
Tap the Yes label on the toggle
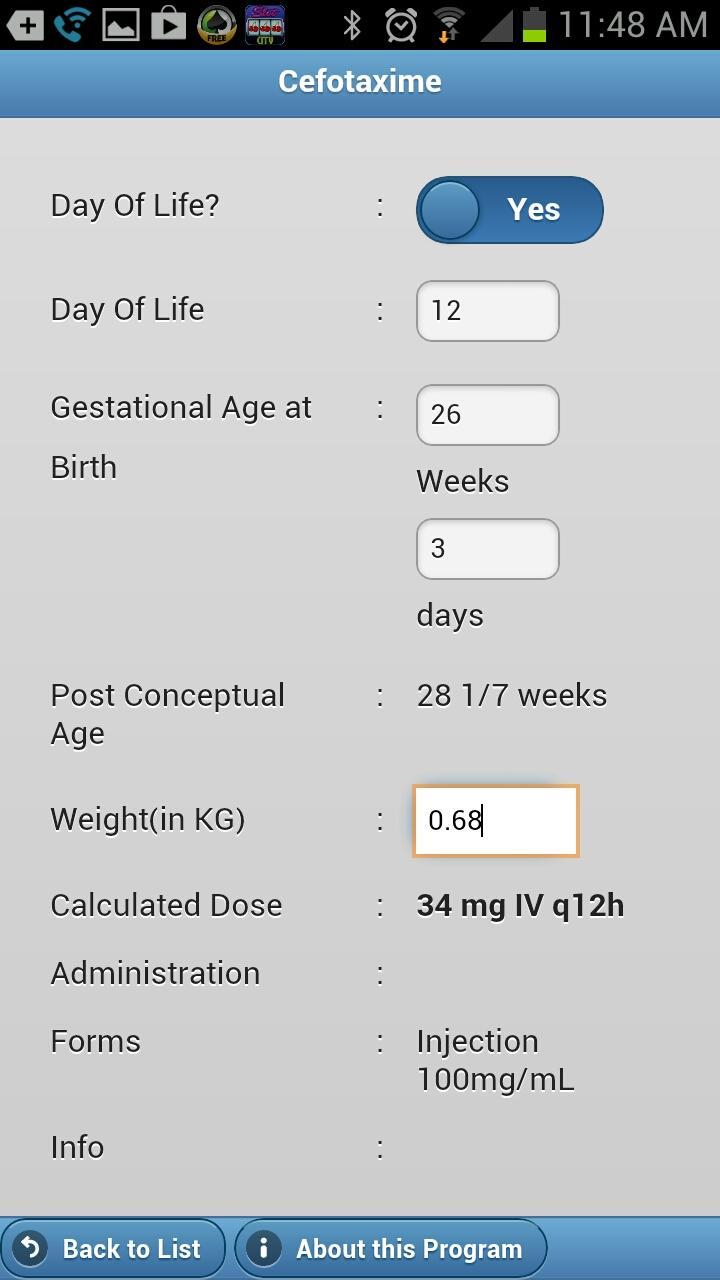(x=535, y=209)
